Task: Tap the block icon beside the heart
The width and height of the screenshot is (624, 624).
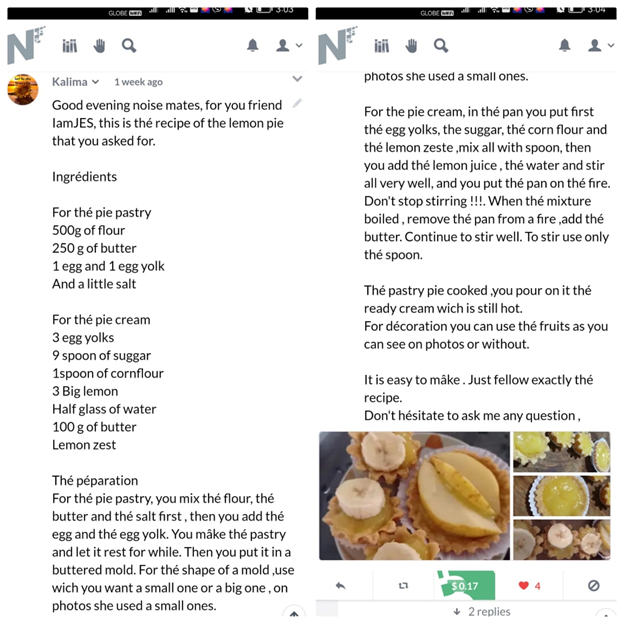Action: [x=593, y=585]
